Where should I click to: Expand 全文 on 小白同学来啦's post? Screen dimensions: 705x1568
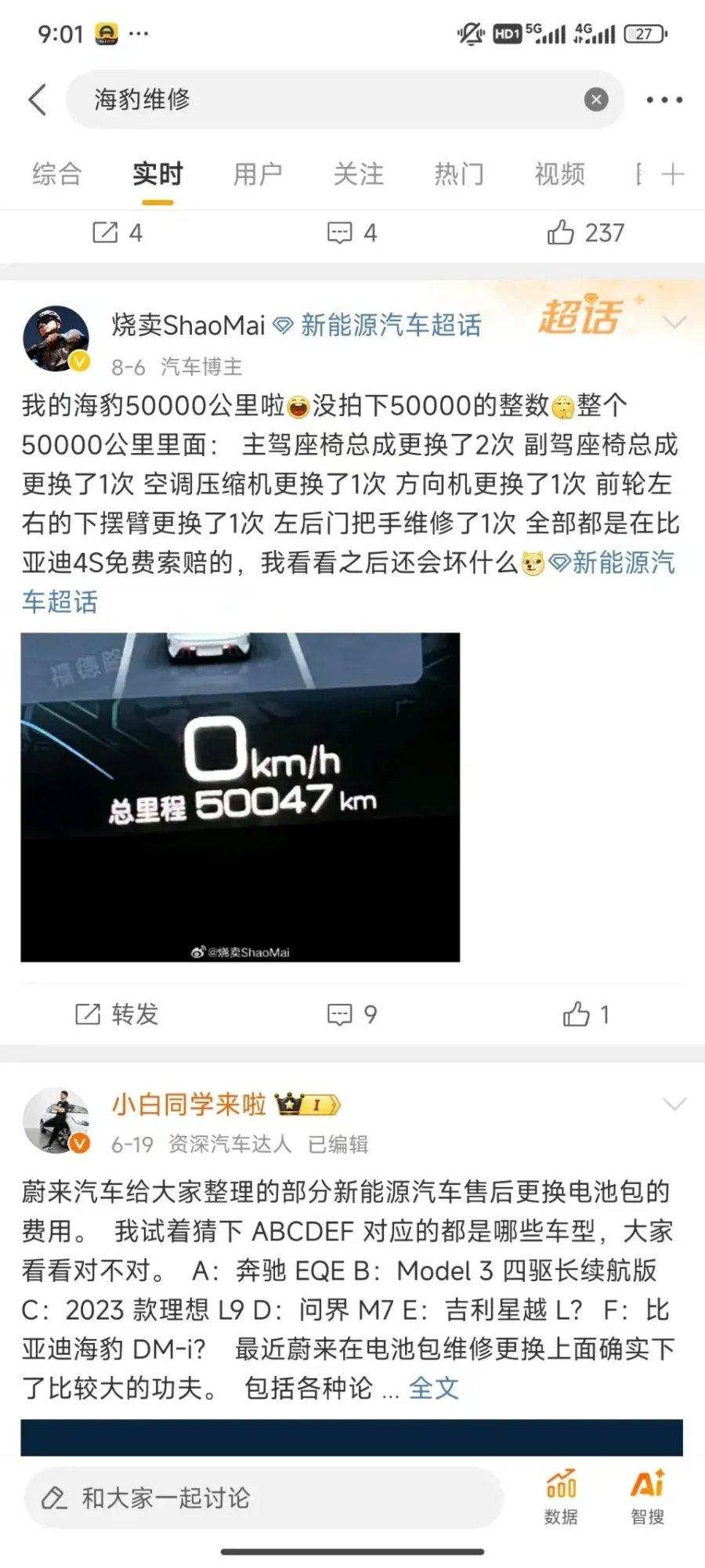(433, 1388)
